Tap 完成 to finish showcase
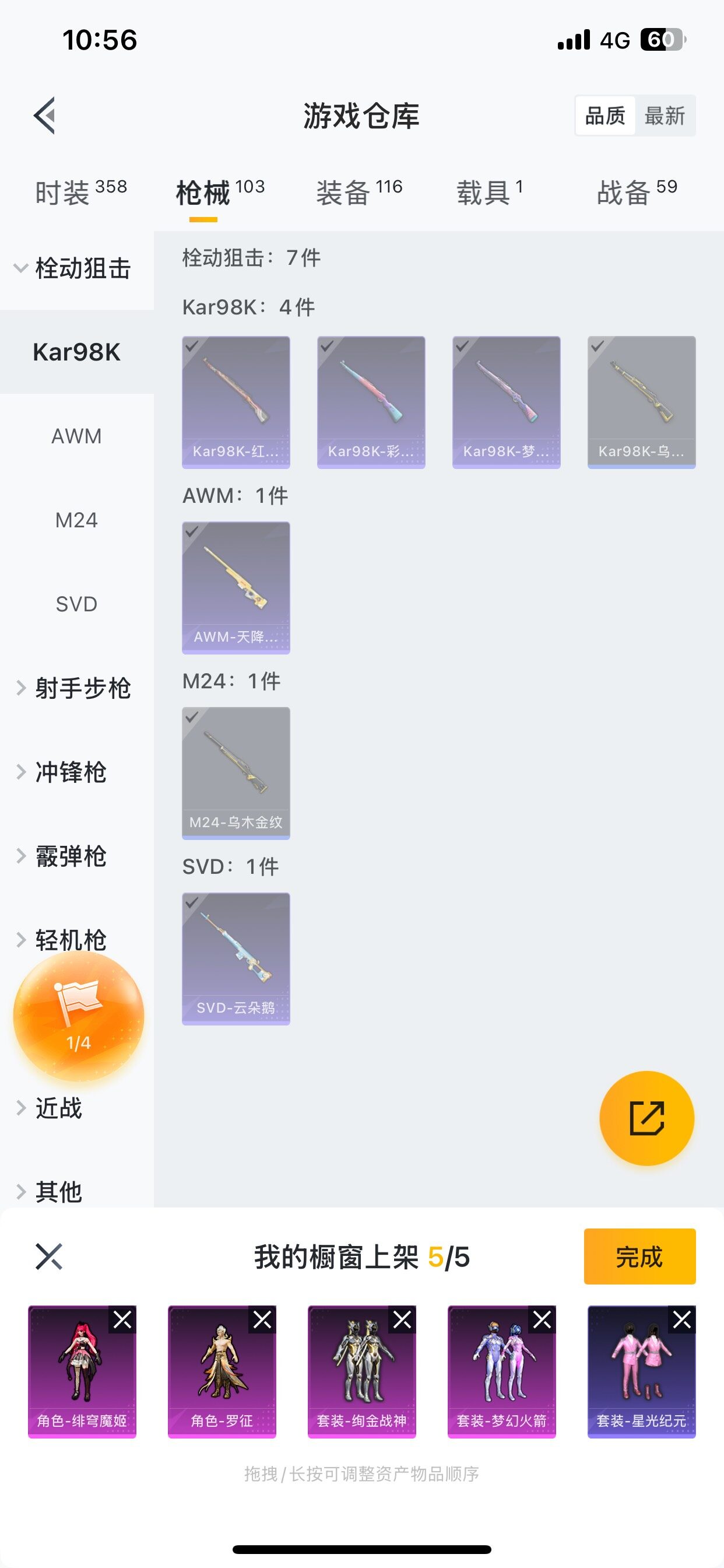Screen dimensions: 724x1568 [639, 1256]
